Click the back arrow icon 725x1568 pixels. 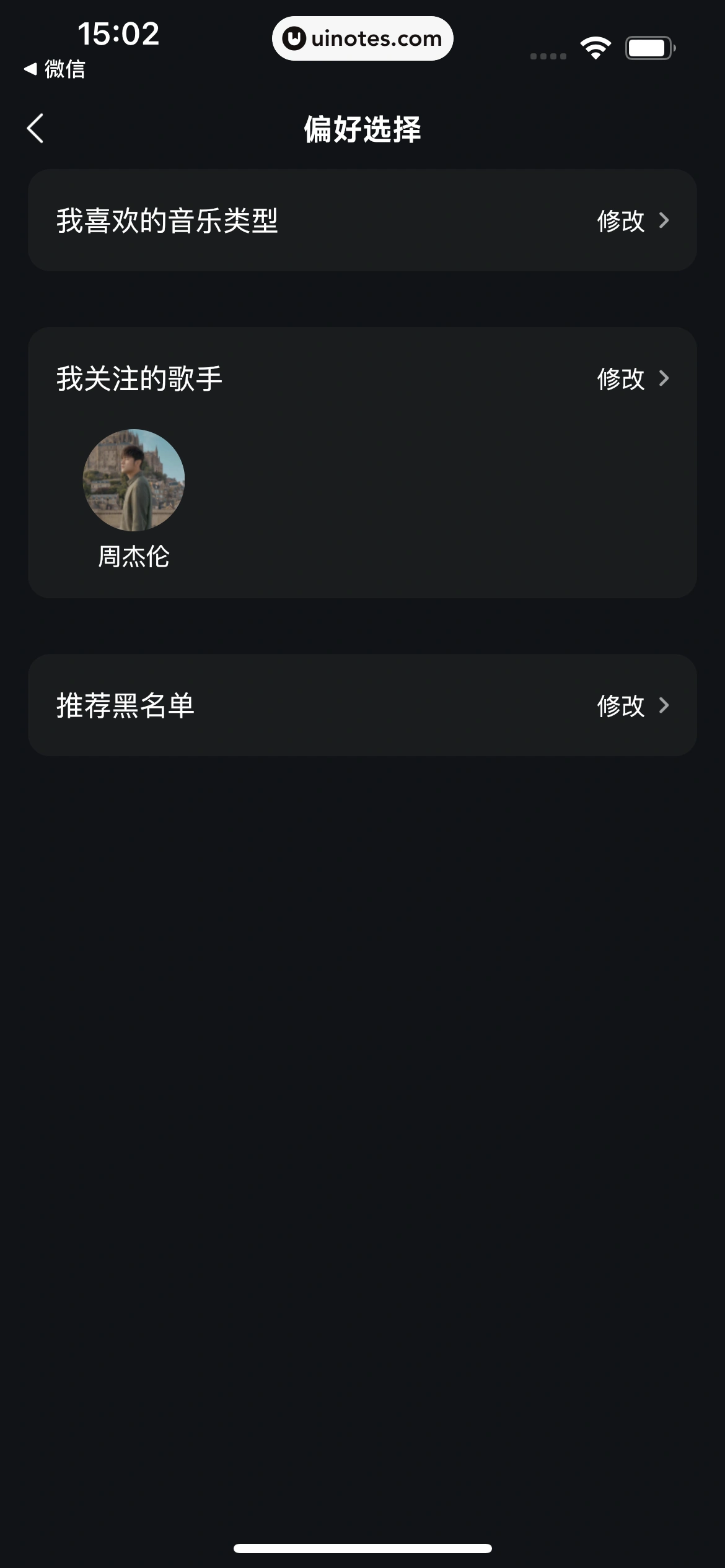pos(34,127)
